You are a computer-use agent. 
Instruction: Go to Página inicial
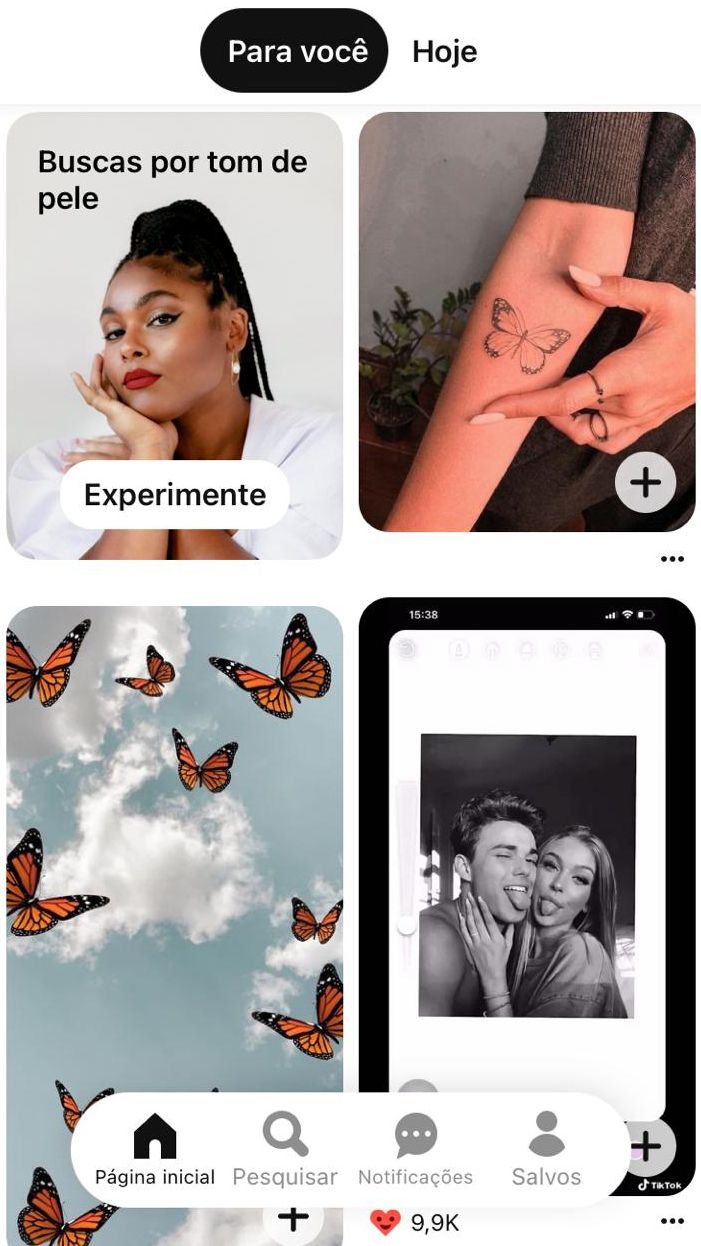155,1152
